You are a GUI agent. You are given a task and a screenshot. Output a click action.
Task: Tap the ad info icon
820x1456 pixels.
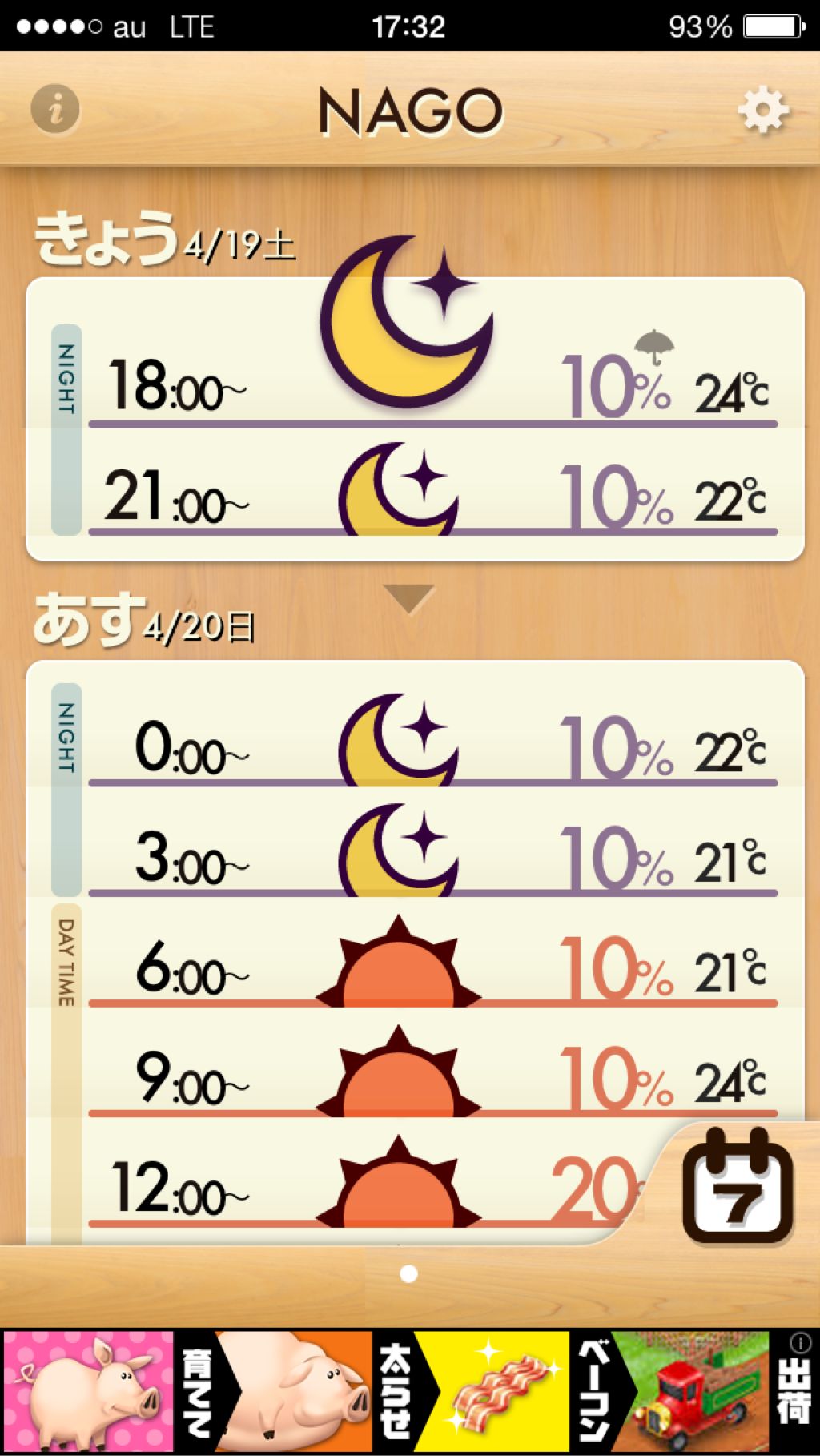point(800,1343)
